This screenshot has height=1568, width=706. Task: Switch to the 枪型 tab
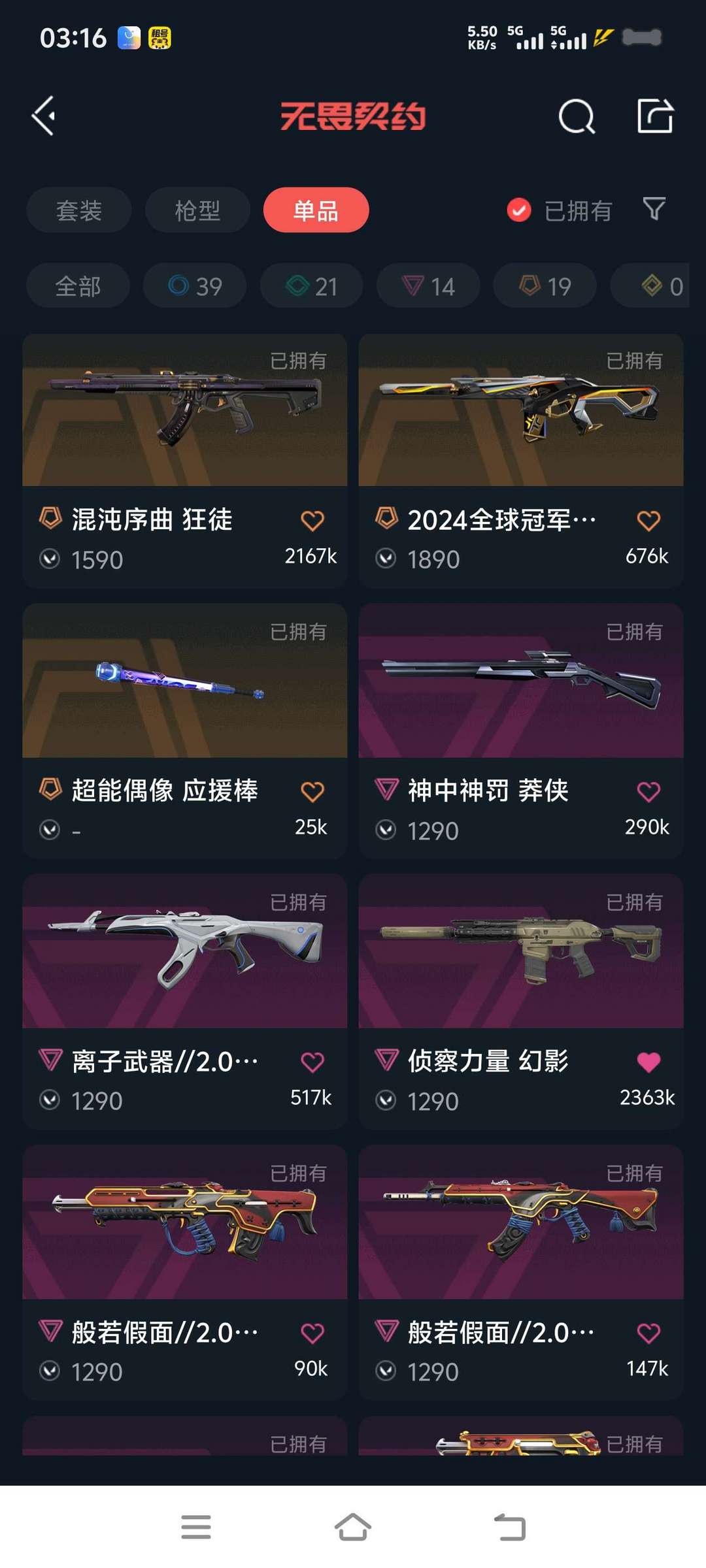(197, 210)
